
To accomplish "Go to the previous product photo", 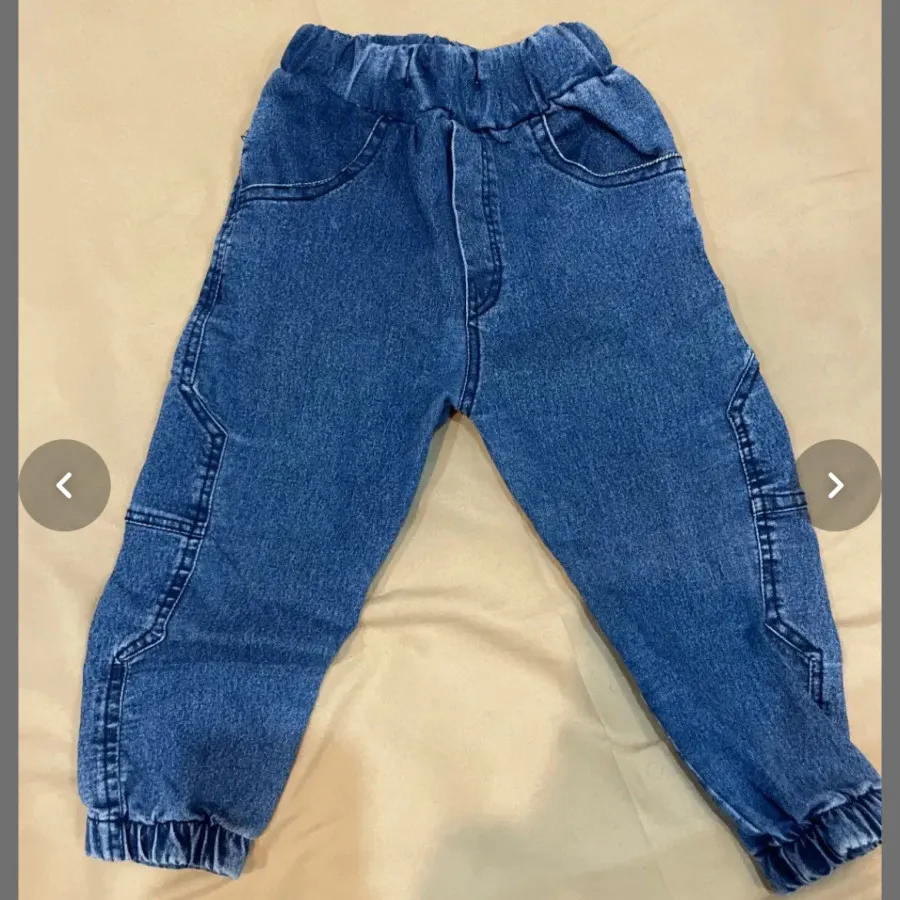I will [64, 486].
